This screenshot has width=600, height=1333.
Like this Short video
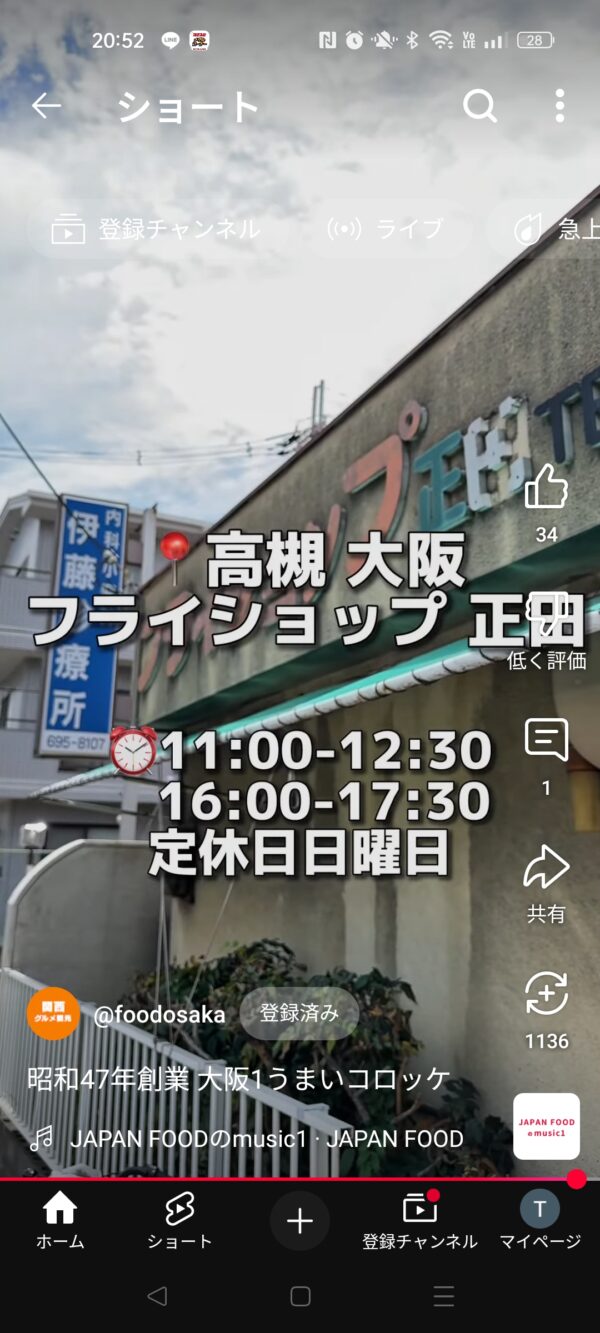[546, 489]
